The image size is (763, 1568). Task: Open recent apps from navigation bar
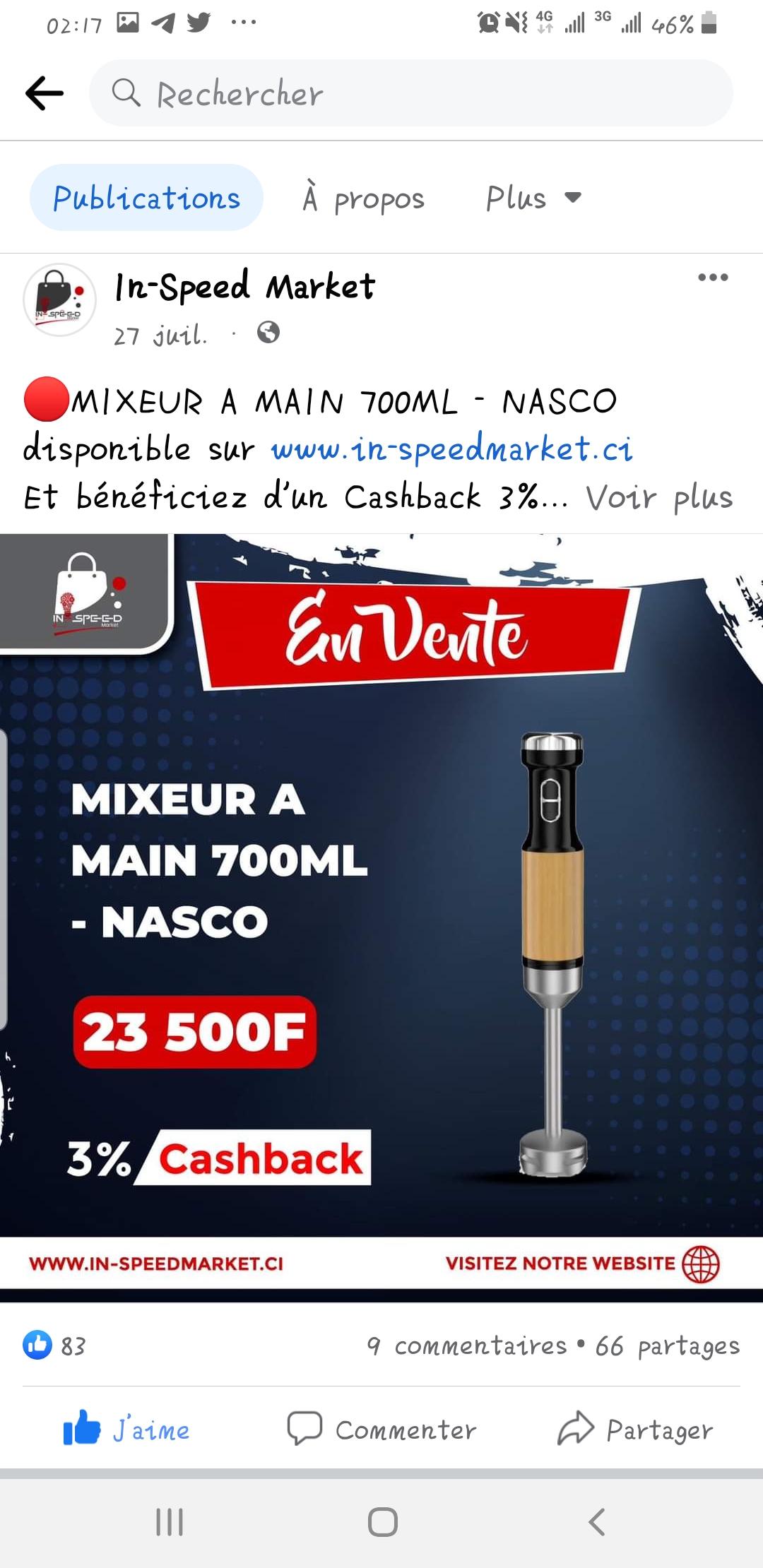click(170, 1522)
